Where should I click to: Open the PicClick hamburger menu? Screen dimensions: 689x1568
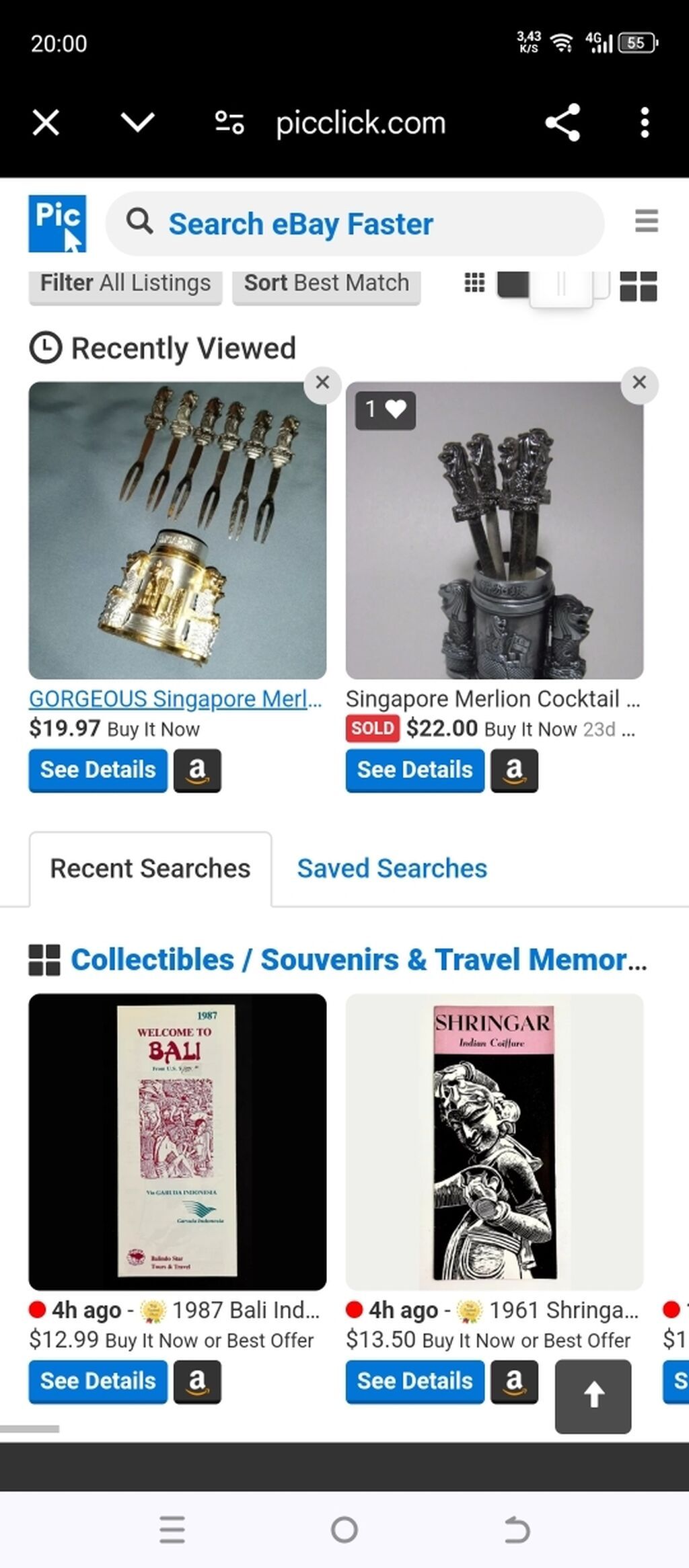tap(646, 221)
